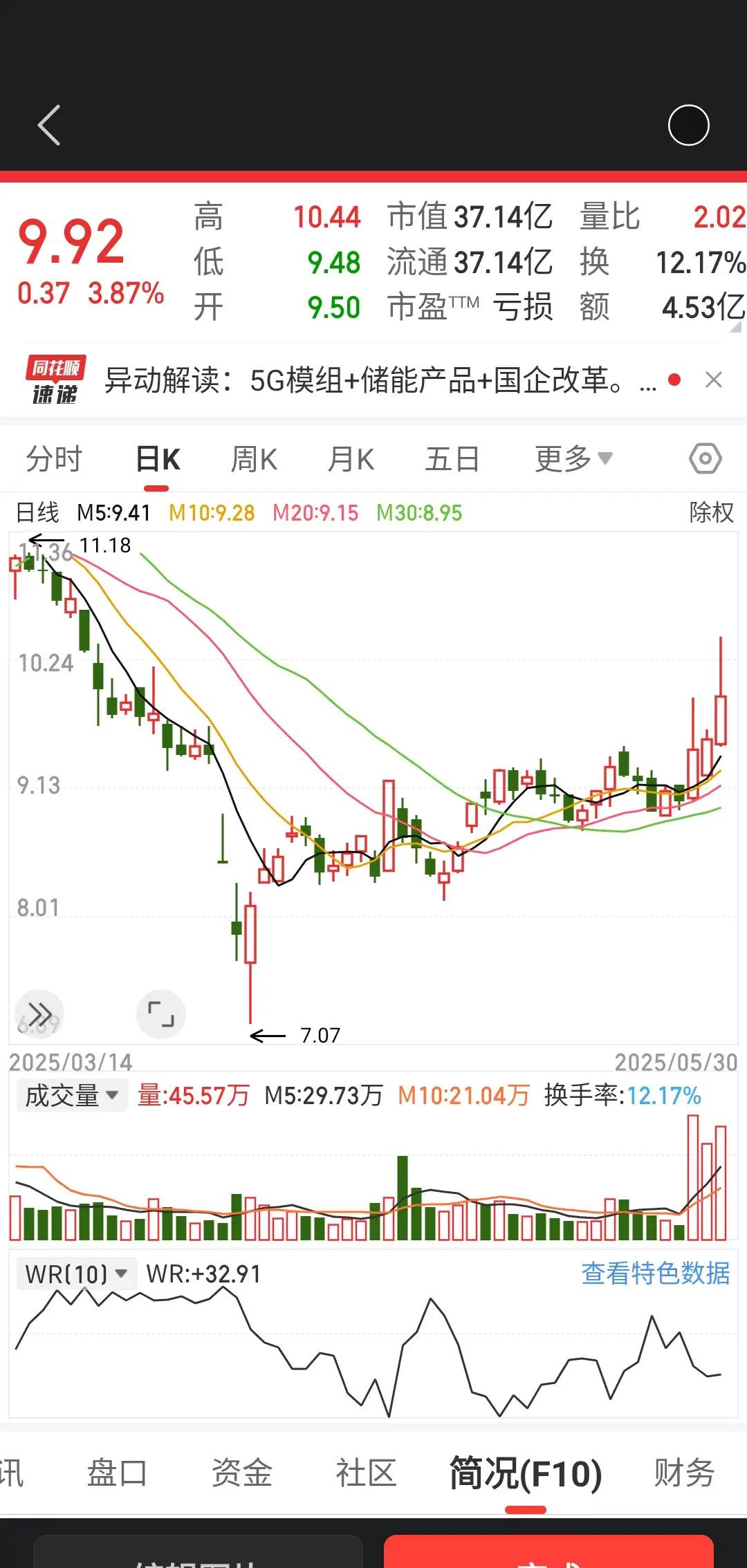Image resolution: width=747 pixels, height=1568 pixels.
Task: Toggle the 日线 label display
Action: point(38,512)
